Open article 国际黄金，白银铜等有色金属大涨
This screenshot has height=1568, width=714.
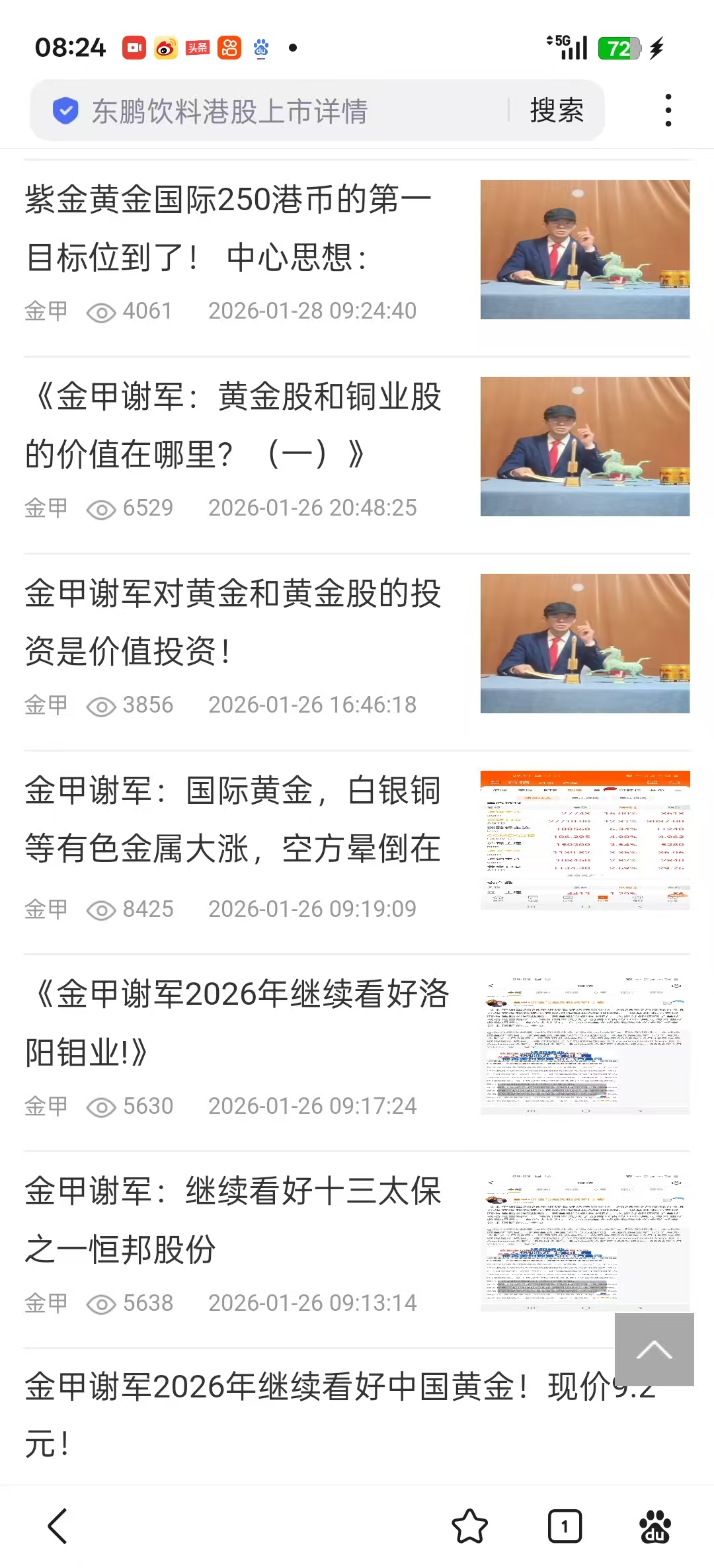[233, 820]
